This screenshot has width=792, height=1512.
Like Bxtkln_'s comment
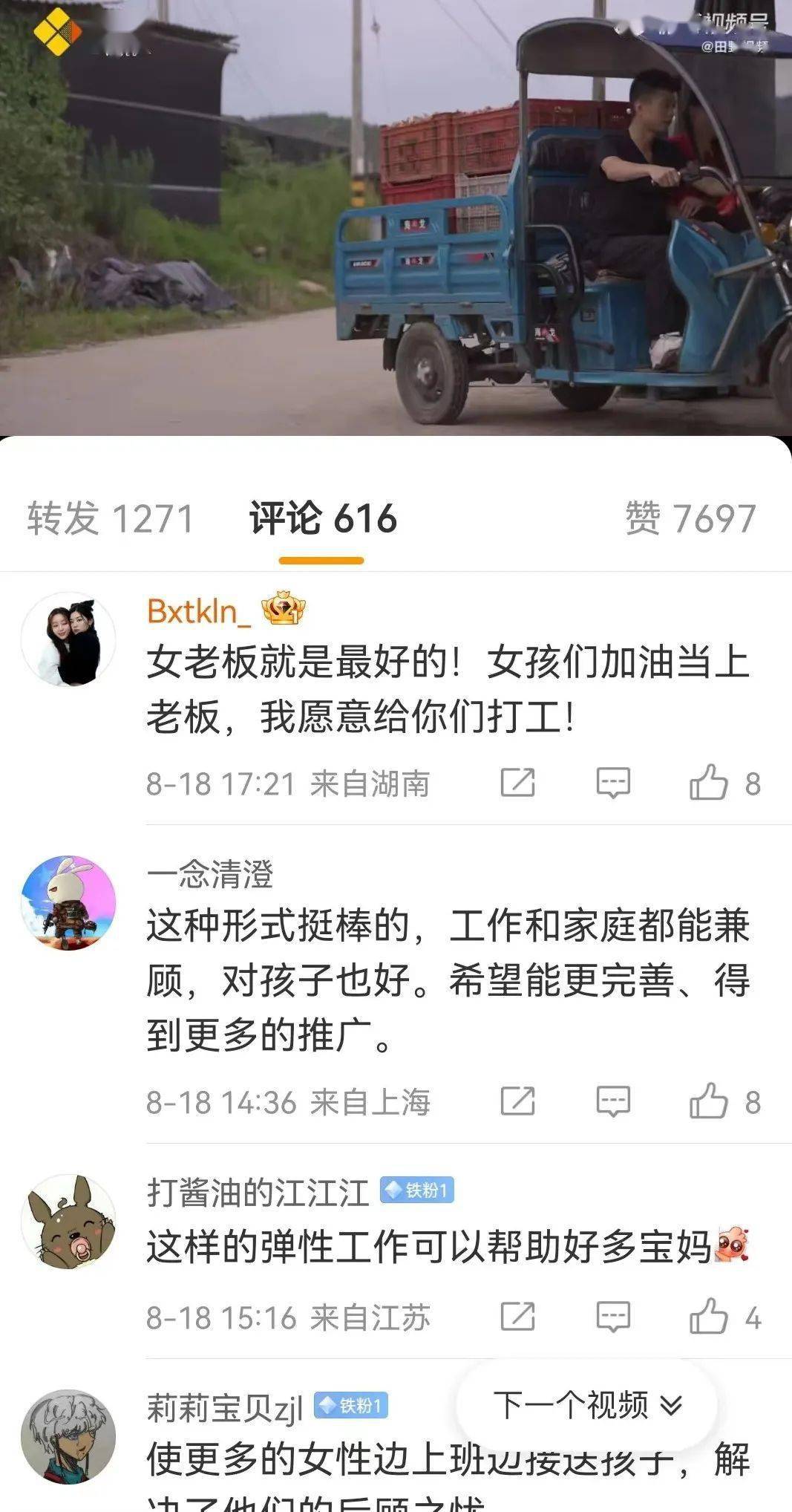(708, 782)
